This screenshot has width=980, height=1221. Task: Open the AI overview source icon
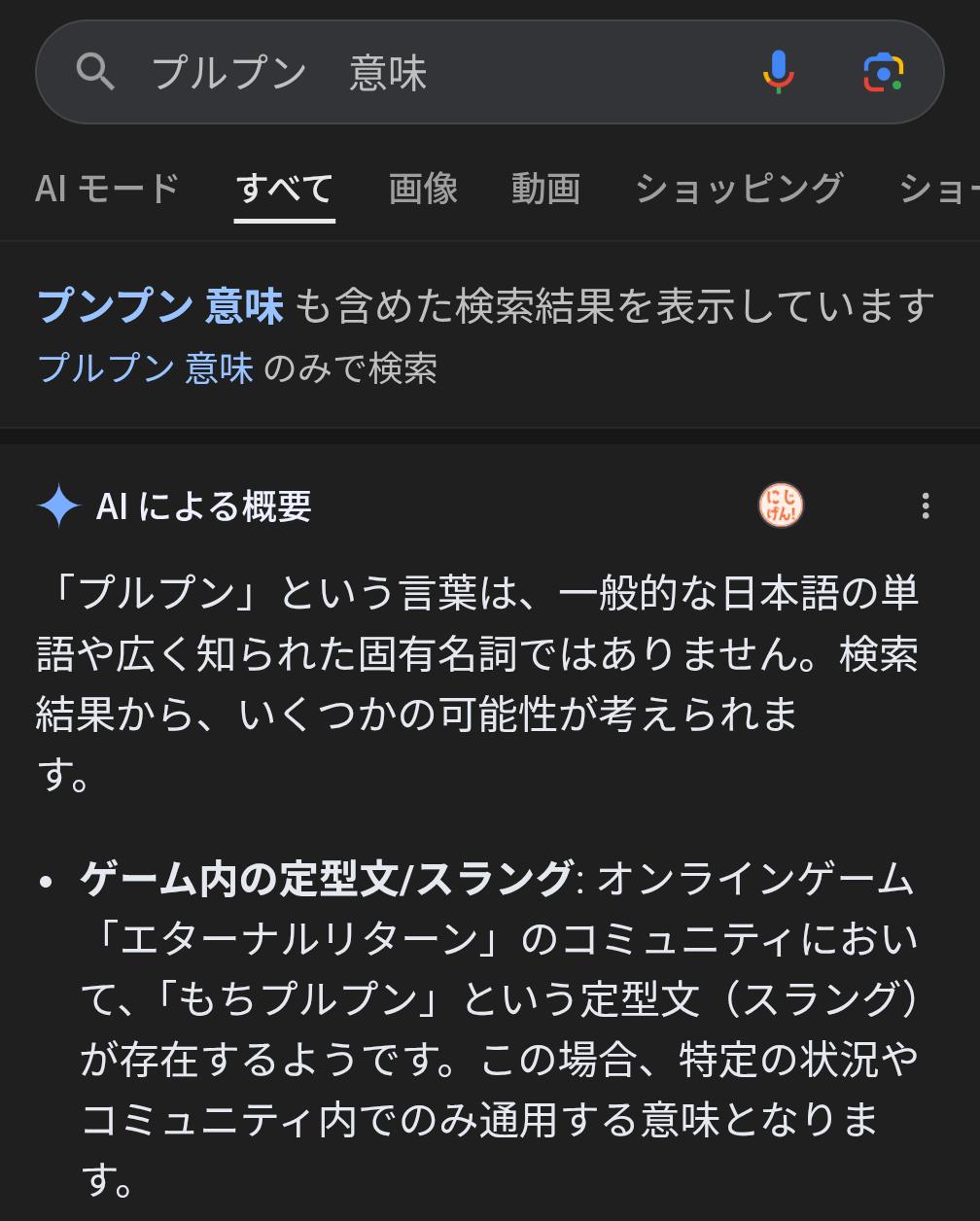pos(781,506)
